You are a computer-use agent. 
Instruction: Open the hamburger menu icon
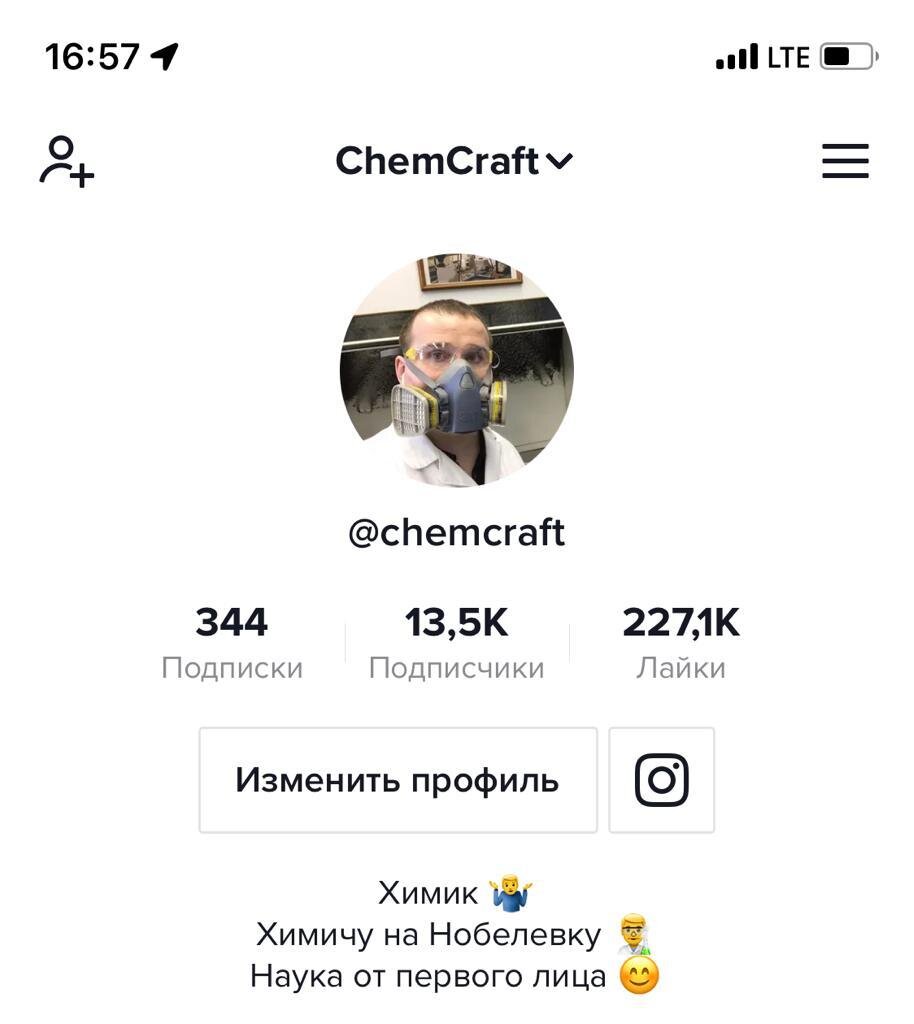(845, 160)
